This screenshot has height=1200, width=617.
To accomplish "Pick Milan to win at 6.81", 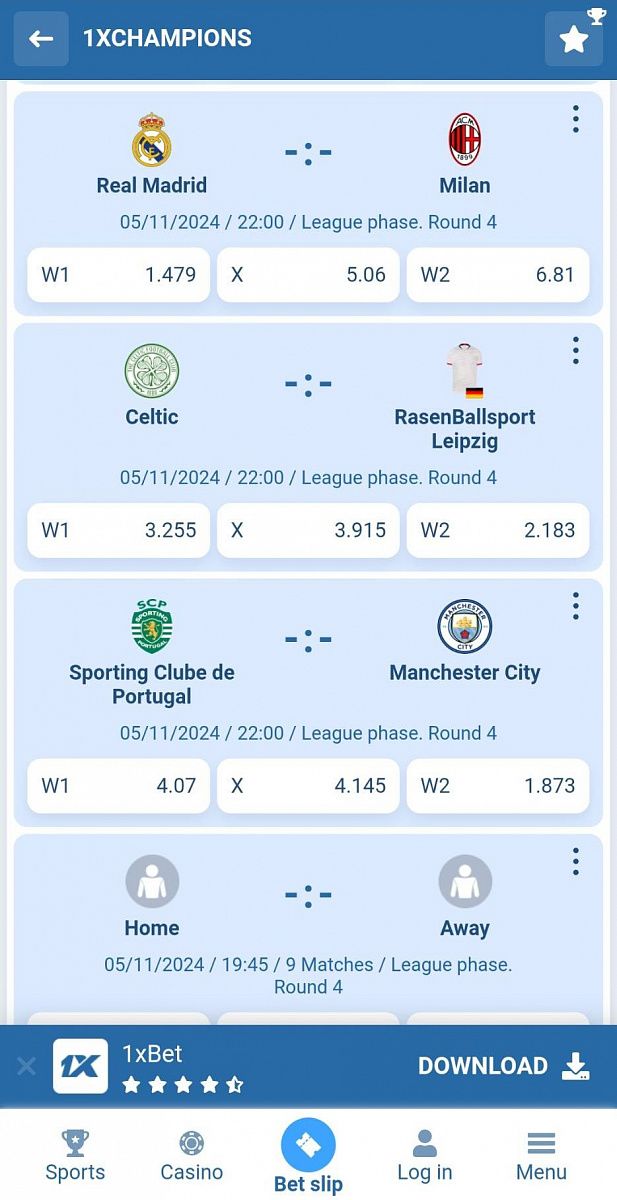I will (x=497, y=275).
